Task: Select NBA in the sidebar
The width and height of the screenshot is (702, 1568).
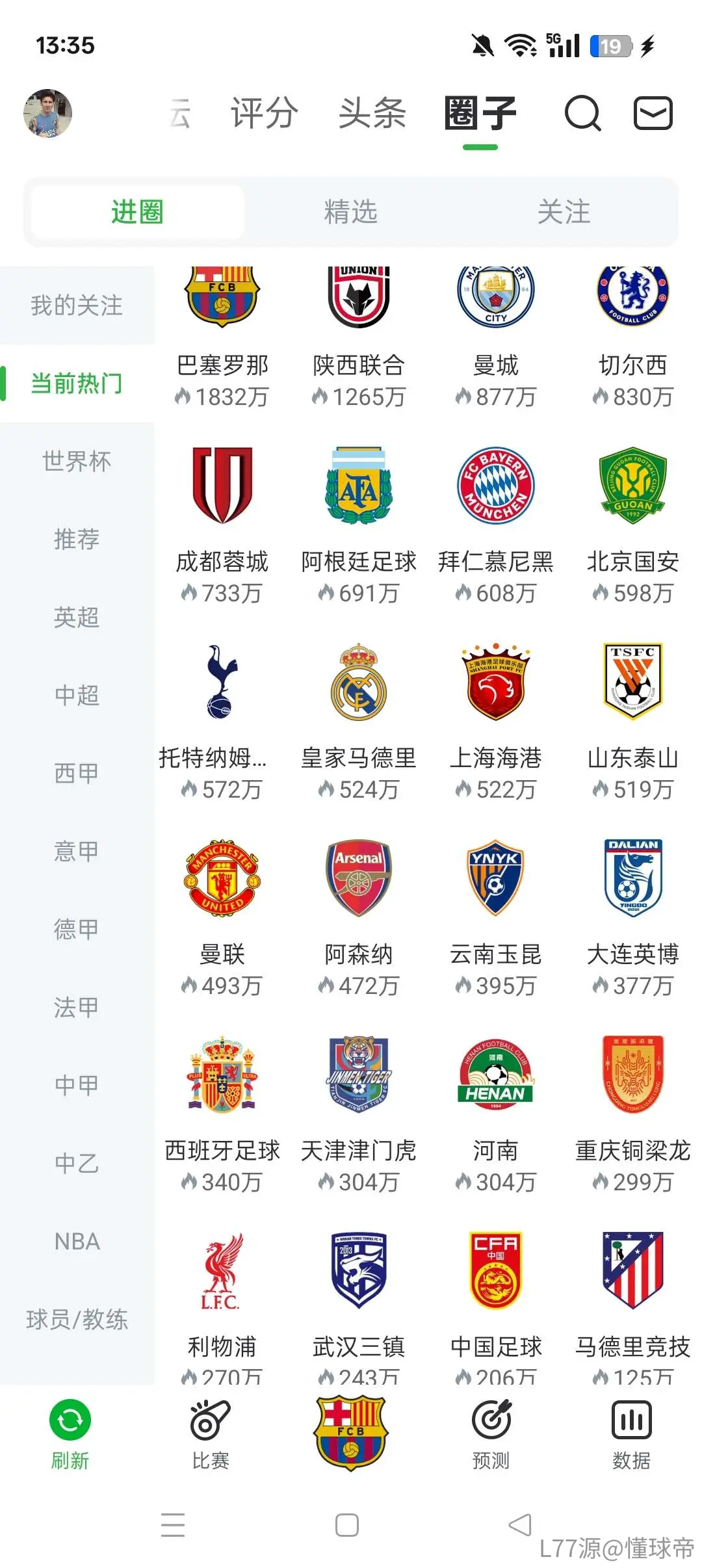Action: (x=77, y=1241)
